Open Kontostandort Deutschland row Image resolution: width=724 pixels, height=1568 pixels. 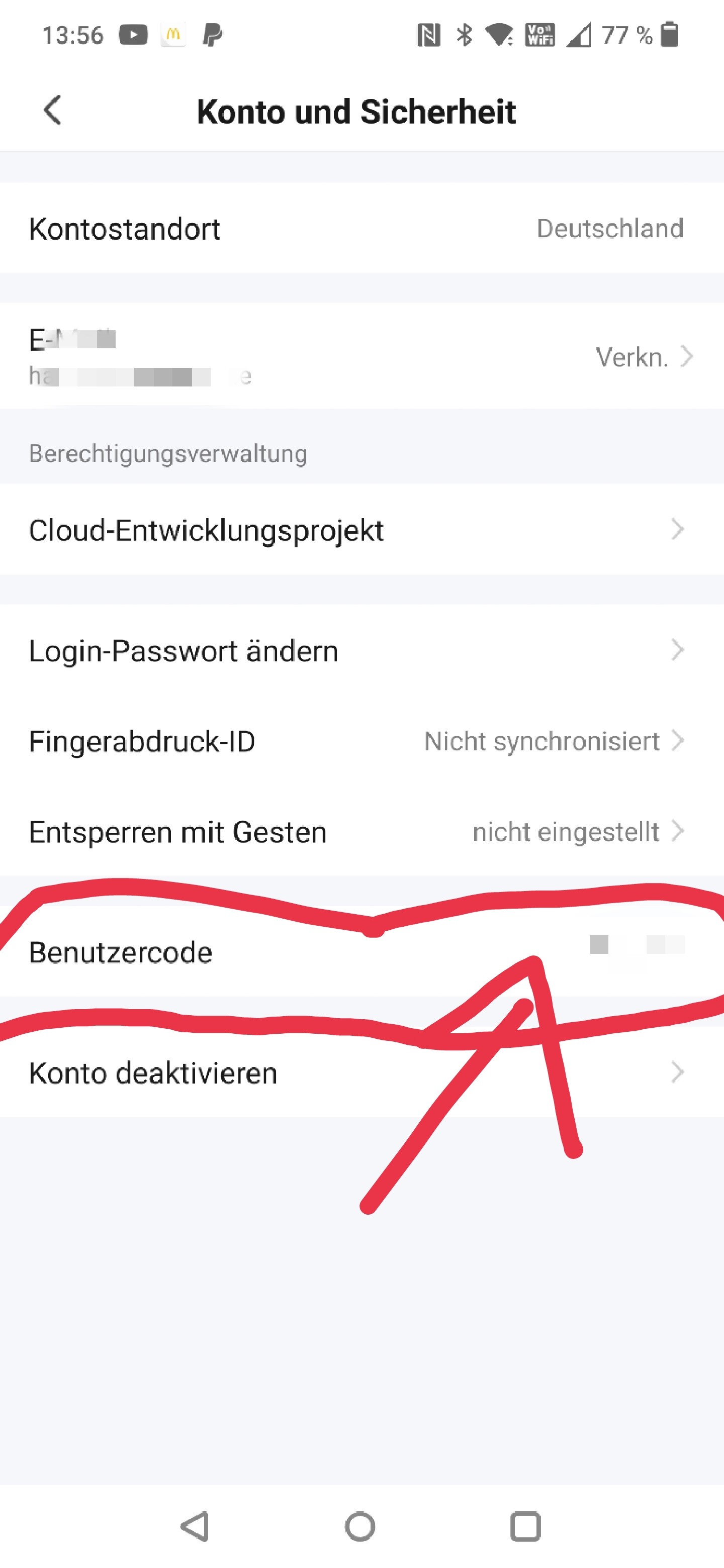coord(361,229)
